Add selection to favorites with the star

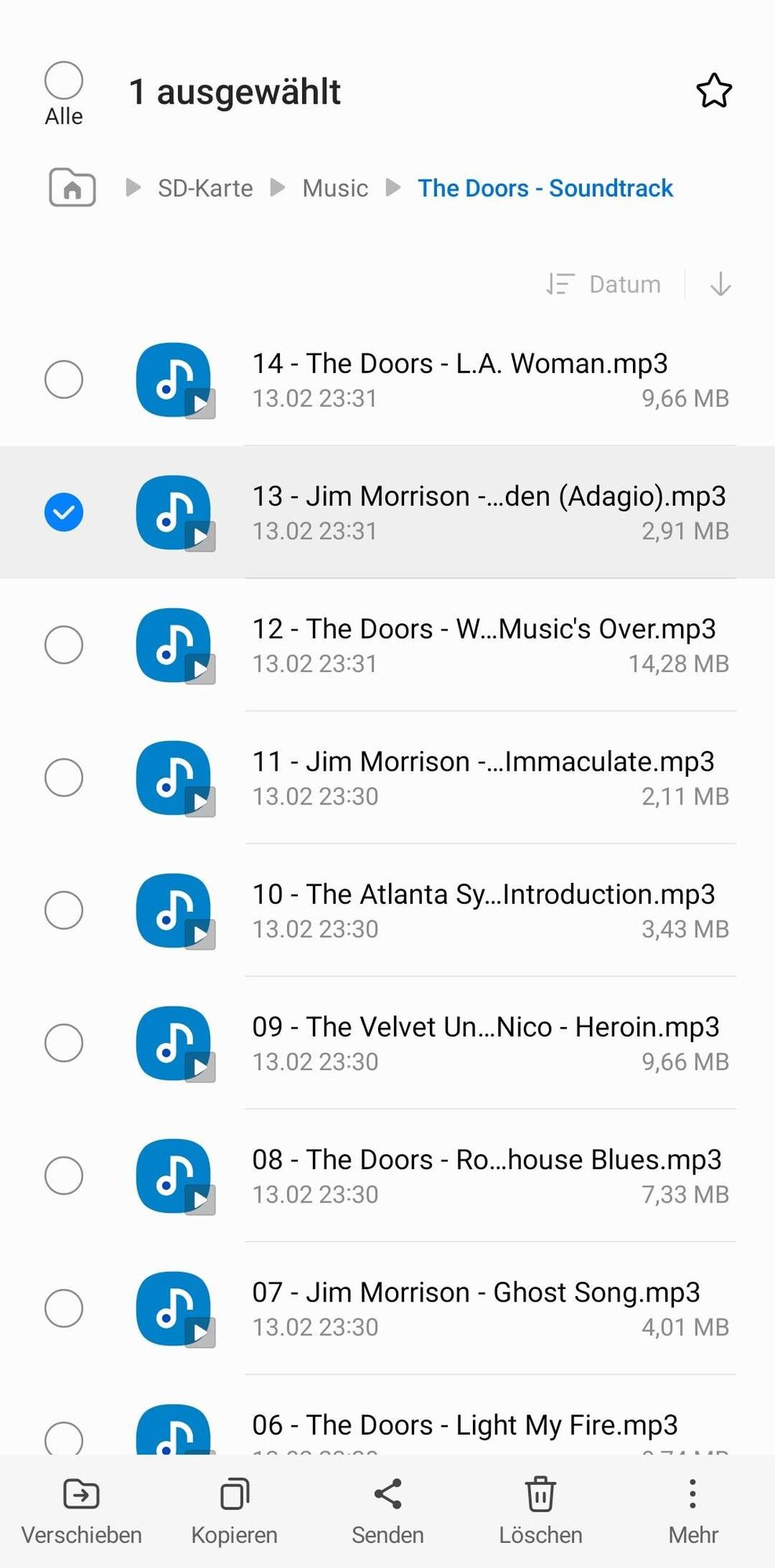coord(714,91)
